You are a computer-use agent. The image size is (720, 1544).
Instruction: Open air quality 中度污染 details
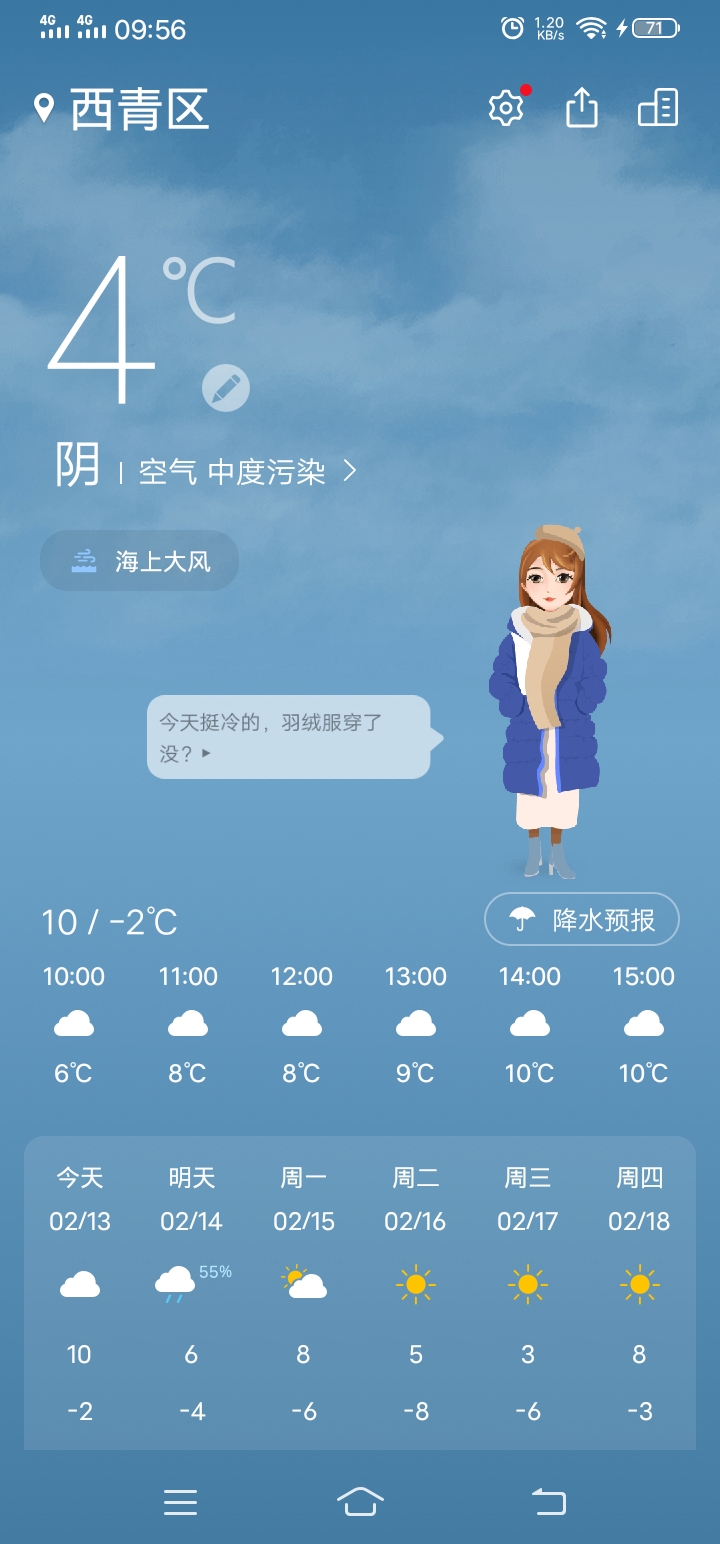point(247,471)
